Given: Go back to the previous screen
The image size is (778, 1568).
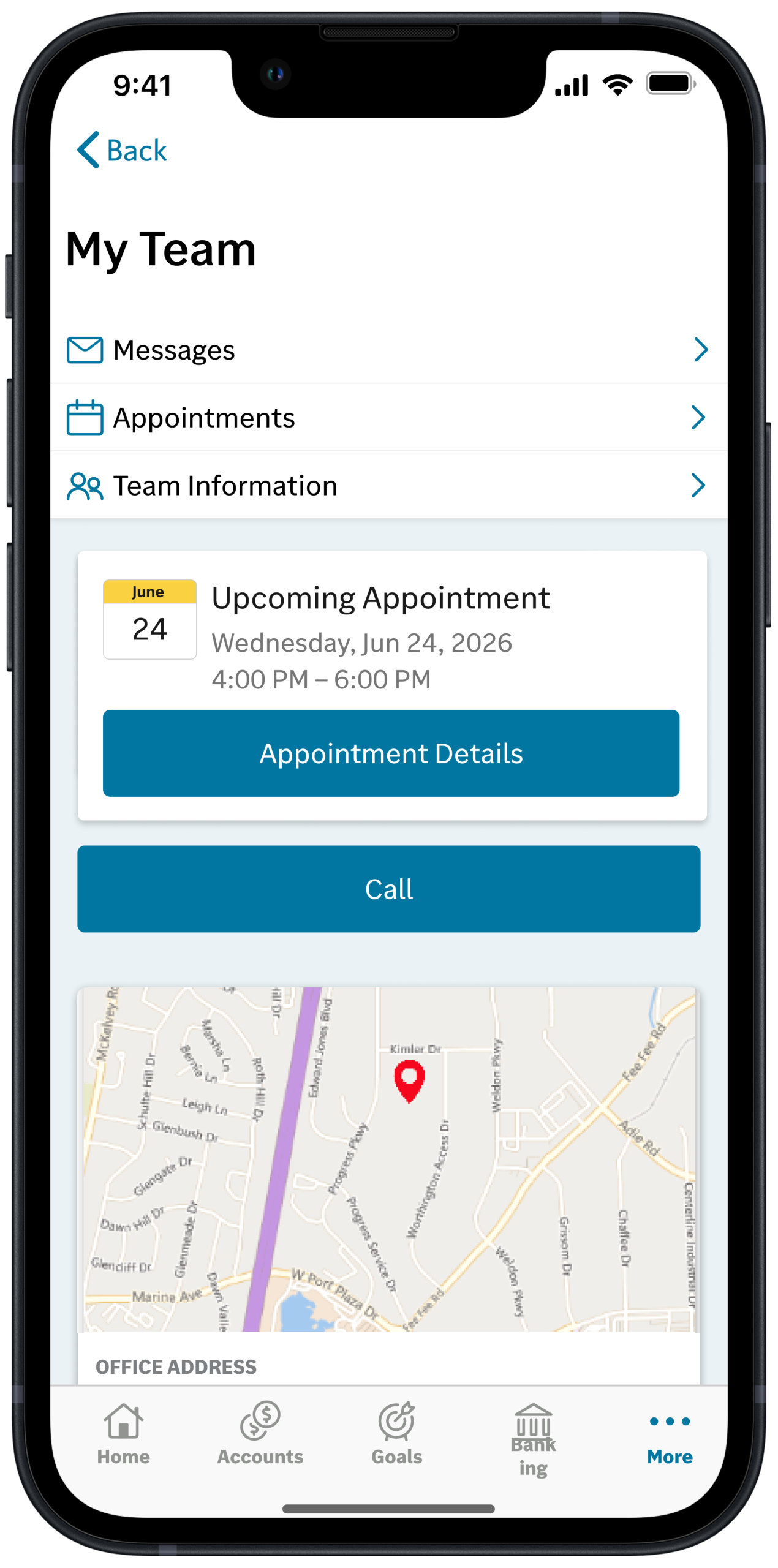Looking at the screenshot, I should [x=123, y=150].
